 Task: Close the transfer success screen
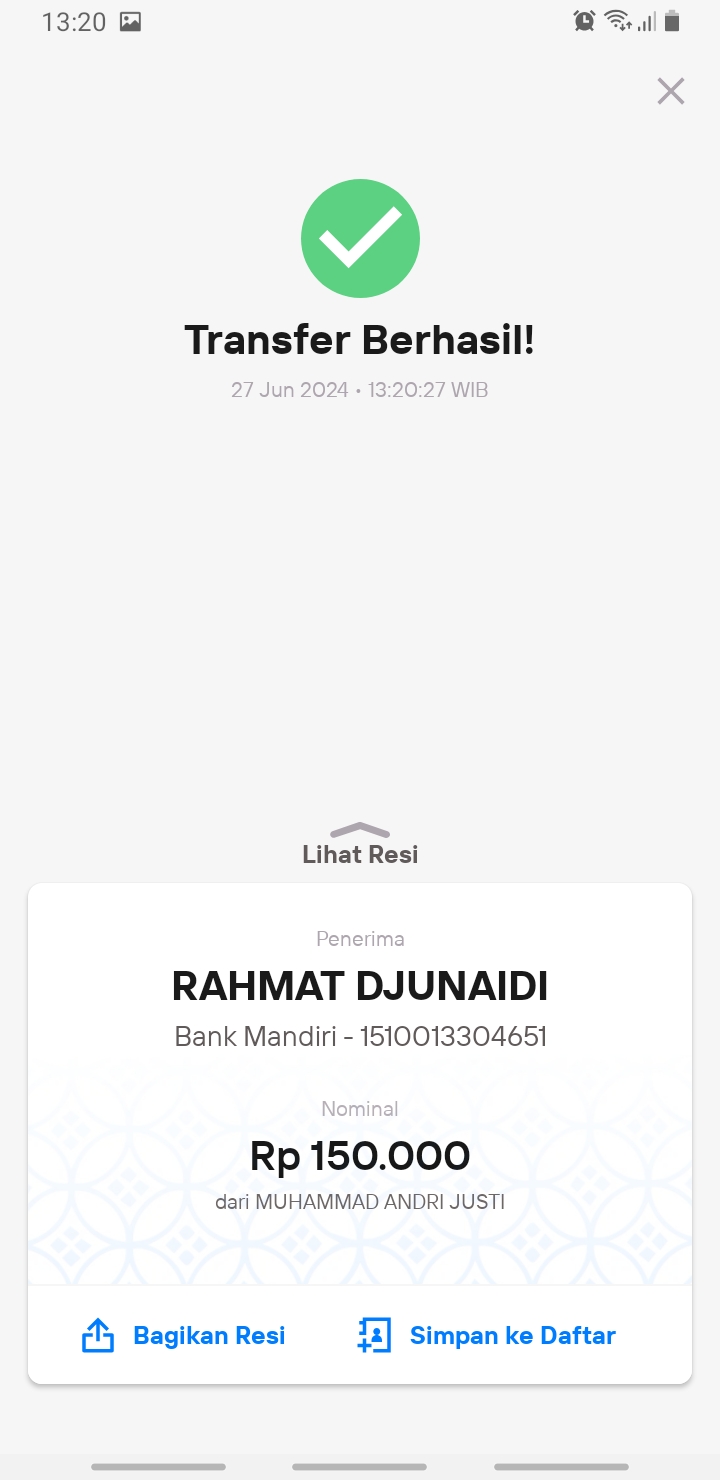tap(670, 91)
